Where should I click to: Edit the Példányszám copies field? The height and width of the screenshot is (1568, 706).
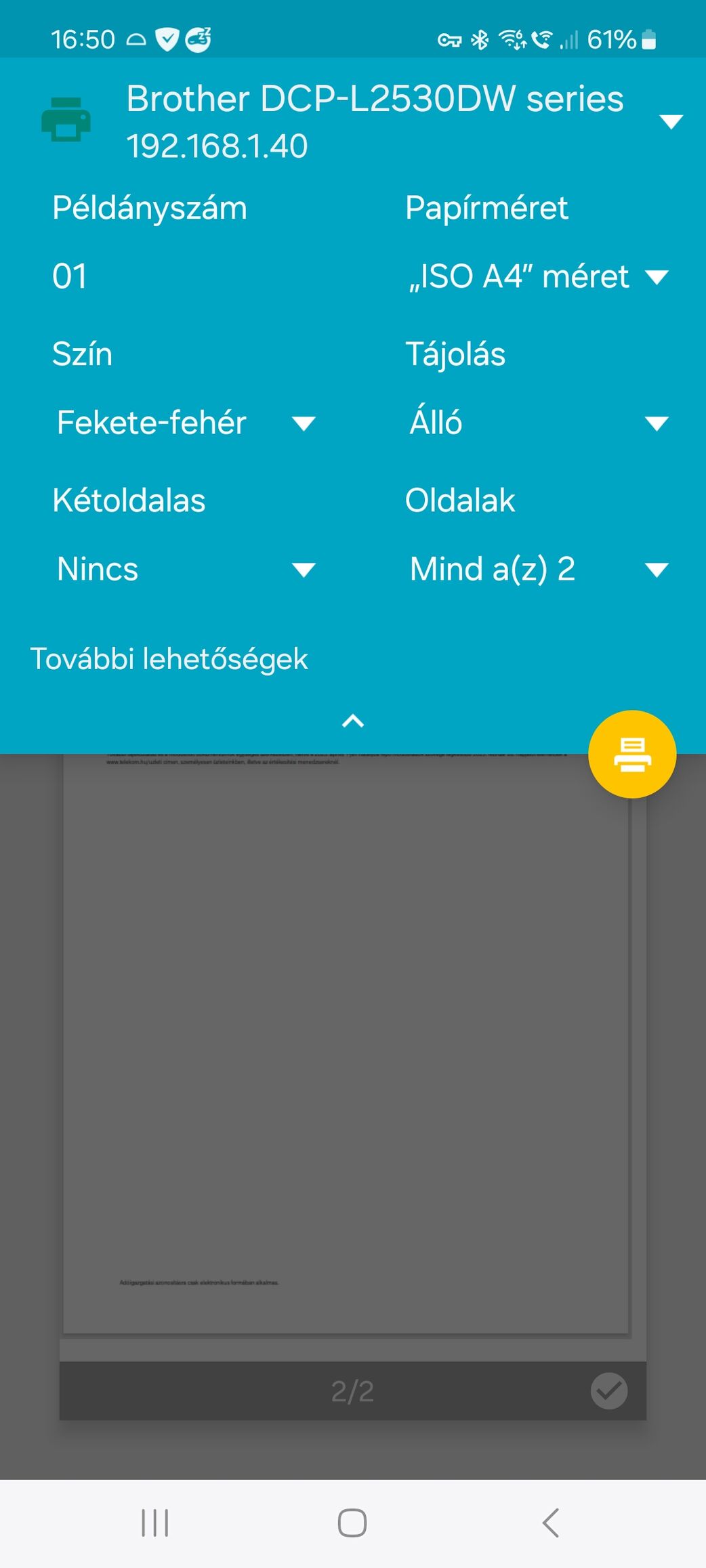[x=70, y=276]
